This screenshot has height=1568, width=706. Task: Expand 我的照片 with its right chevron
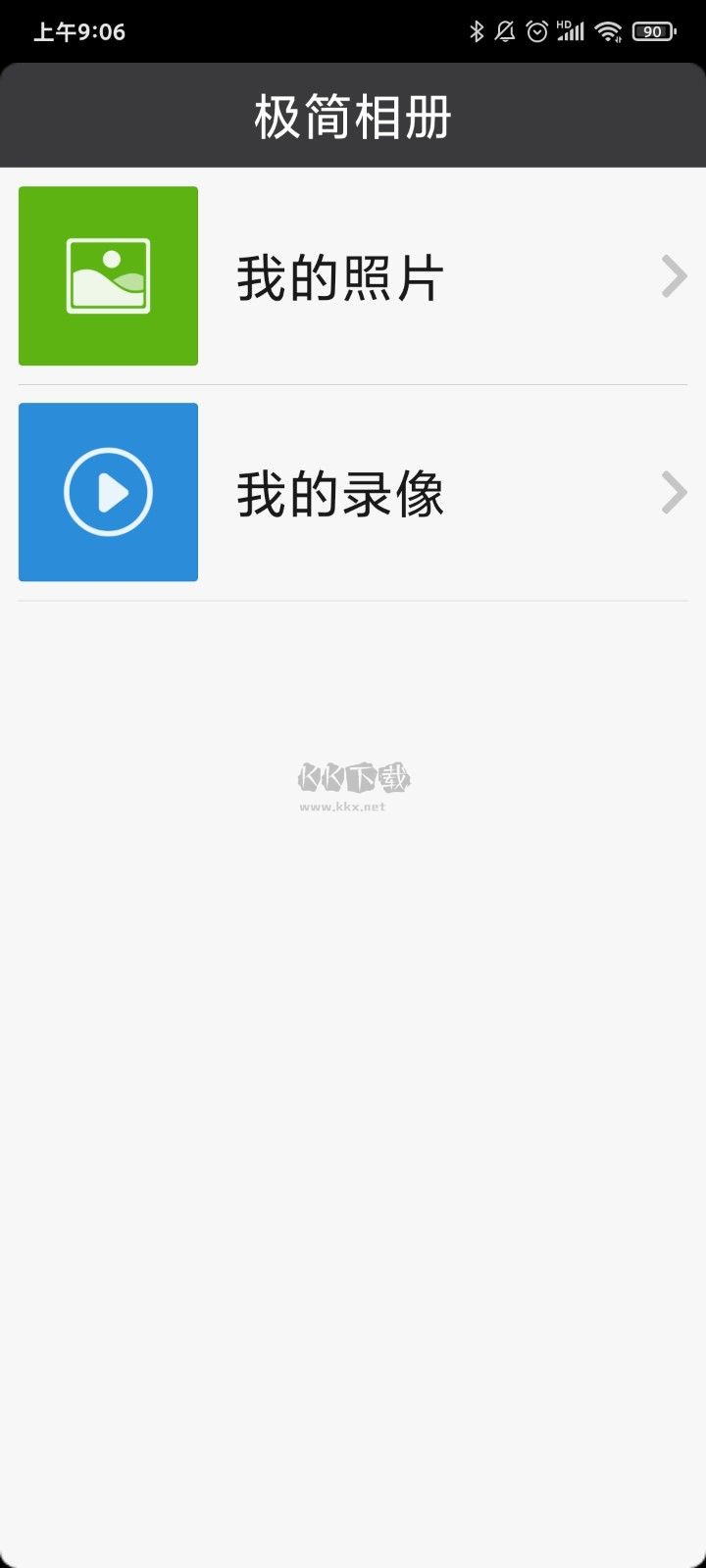pos(674,275)
